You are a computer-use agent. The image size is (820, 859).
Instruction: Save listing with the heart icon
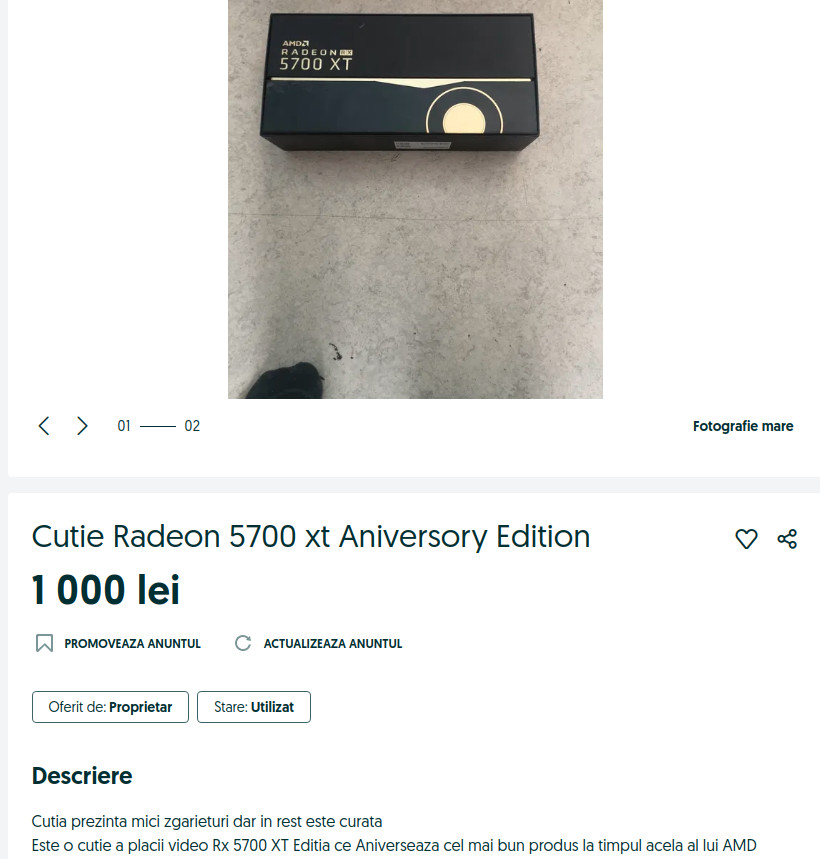(x=746, y=539)
